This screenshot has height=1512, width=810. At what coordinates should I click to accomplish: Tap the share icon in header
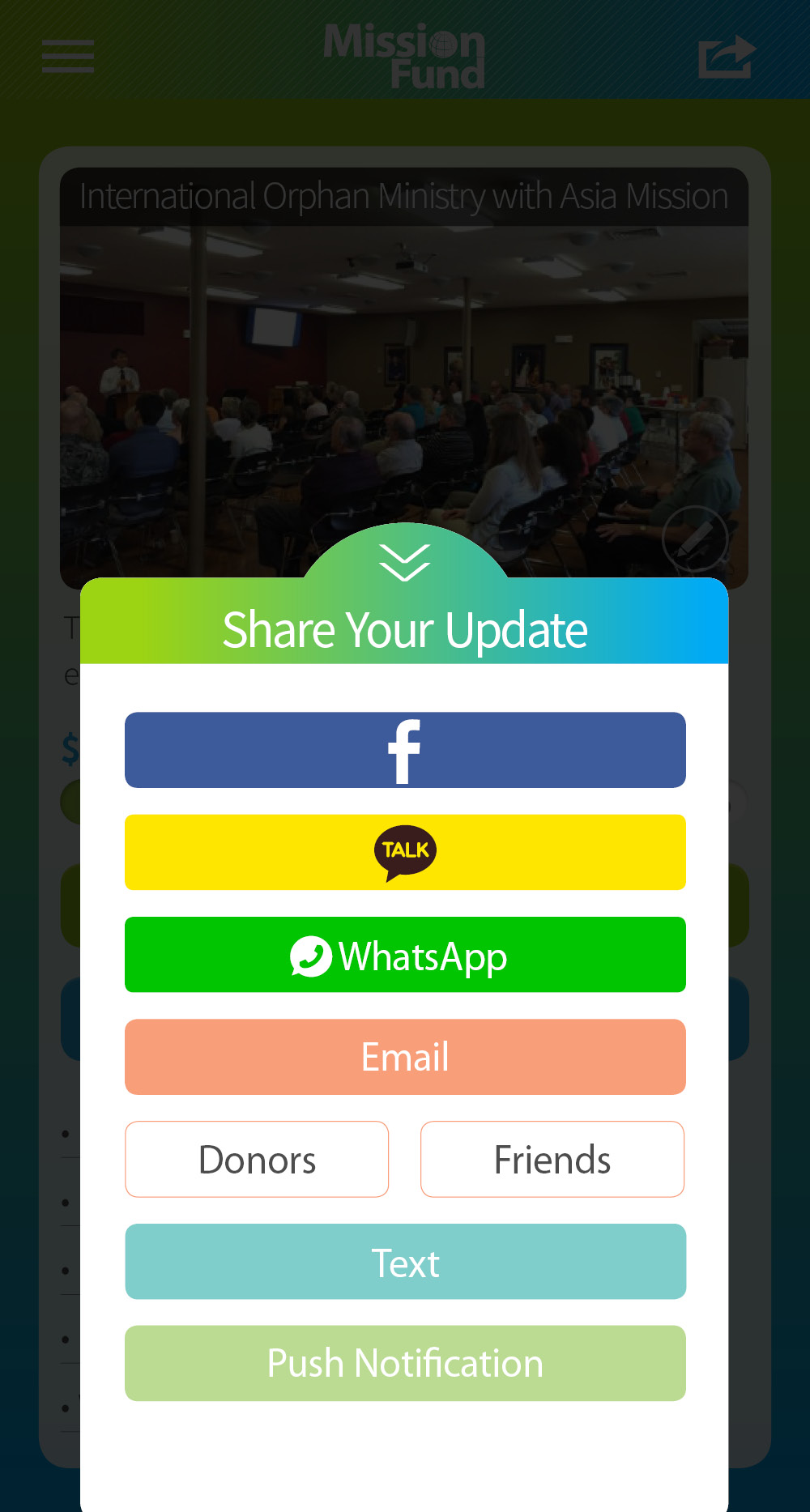pyautogui.click(x=727, y=56)
